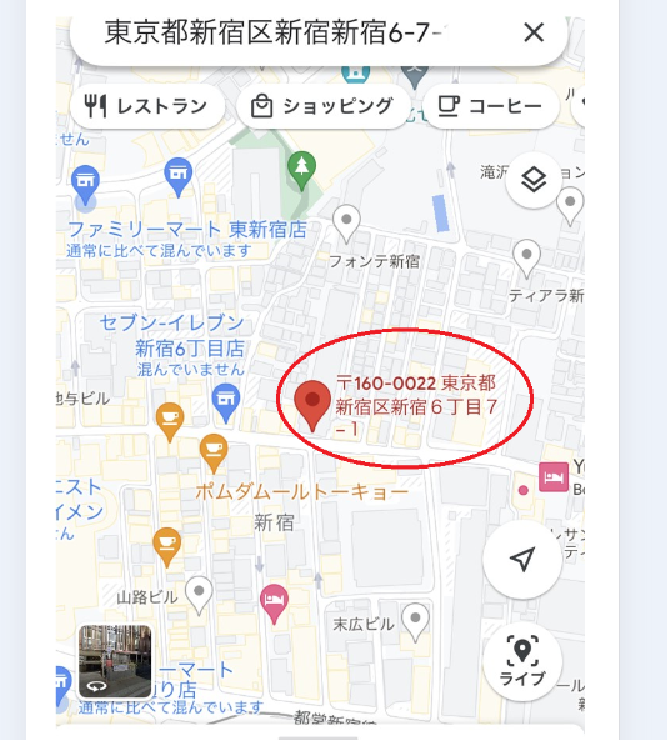Screen dimensions: 667x740
Task: Choose the コーヒー chip
Action: [x=490, y=106]
